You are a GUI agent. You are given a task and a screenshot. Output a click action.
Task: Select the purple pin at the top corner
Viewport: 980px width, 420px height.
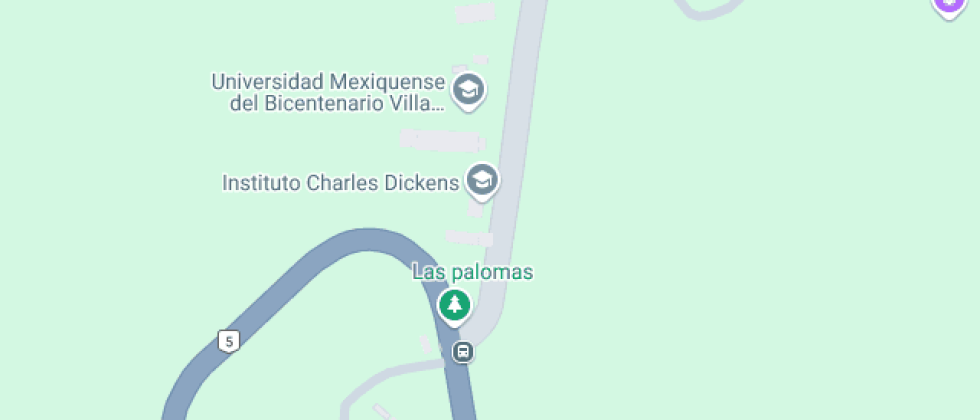(x=949, y=5)
